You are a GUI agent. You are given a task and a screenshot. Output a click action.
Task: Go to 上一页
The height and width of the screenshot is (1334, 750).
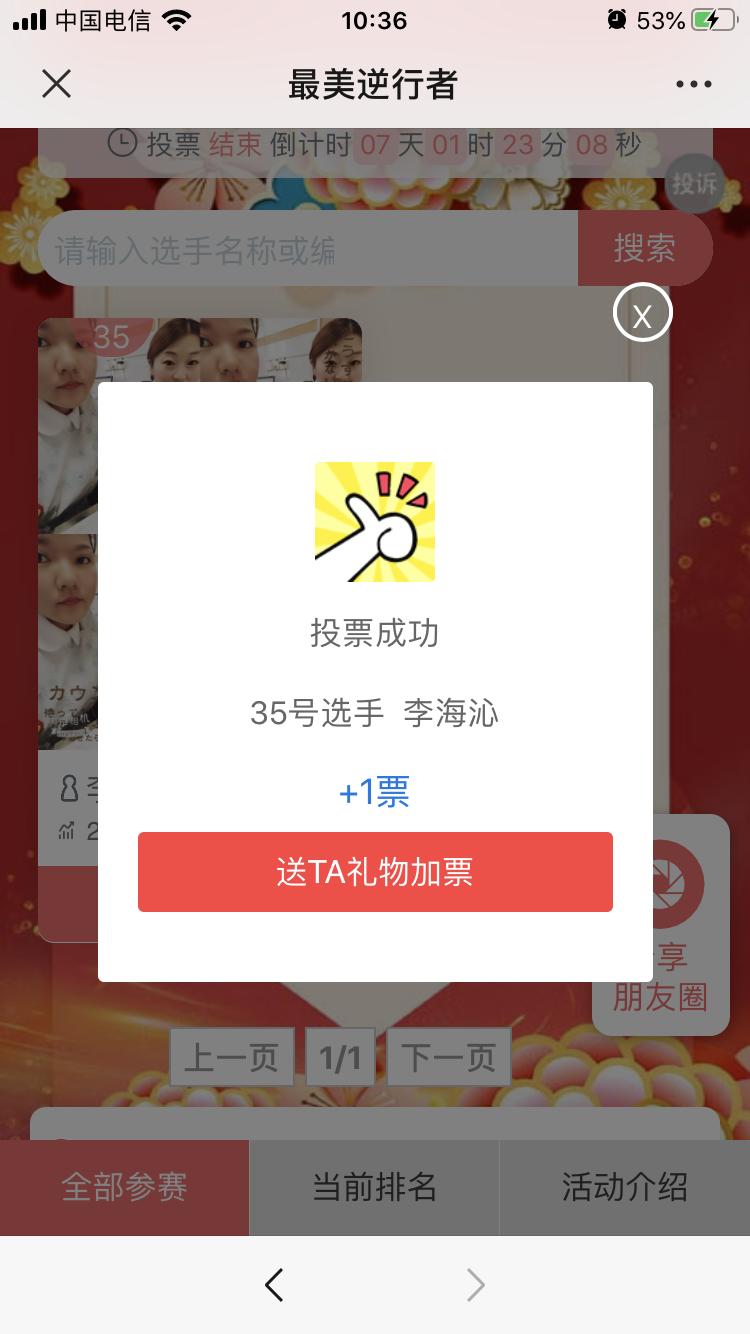tap(231, 1057)
